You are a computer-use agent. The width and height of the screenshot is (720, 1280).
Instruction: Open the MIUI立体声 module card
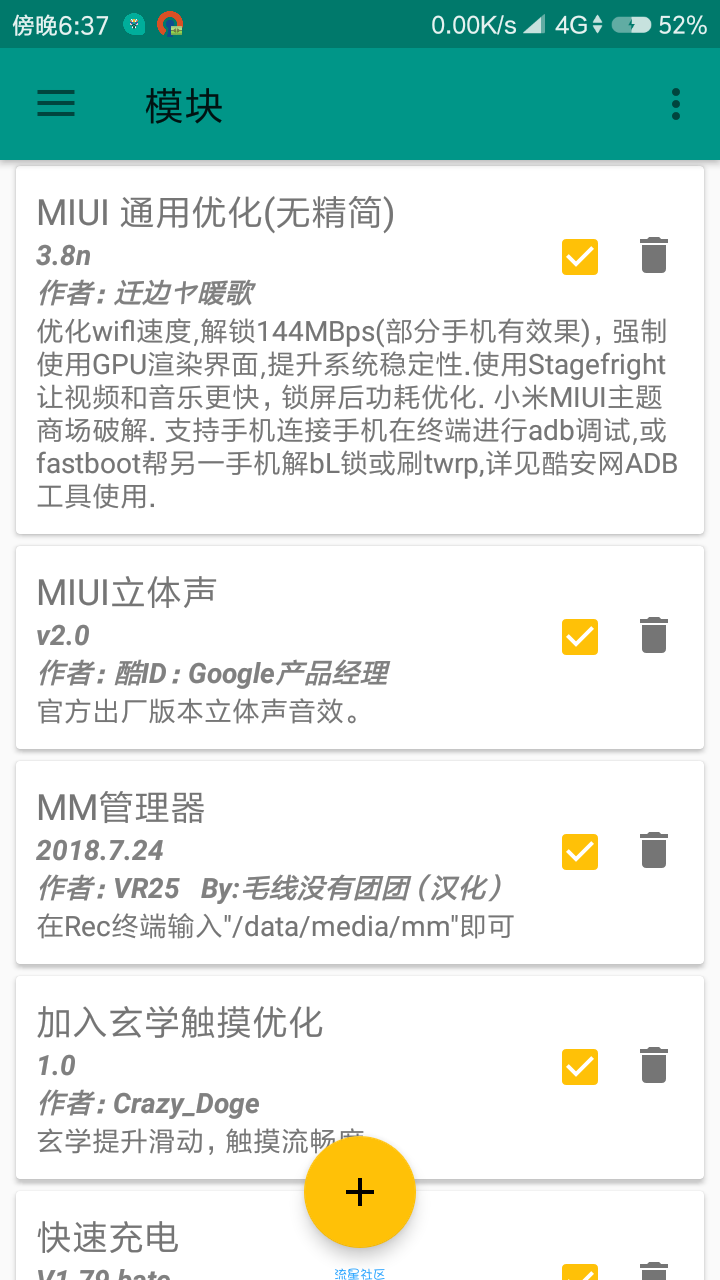coord(360,647)
